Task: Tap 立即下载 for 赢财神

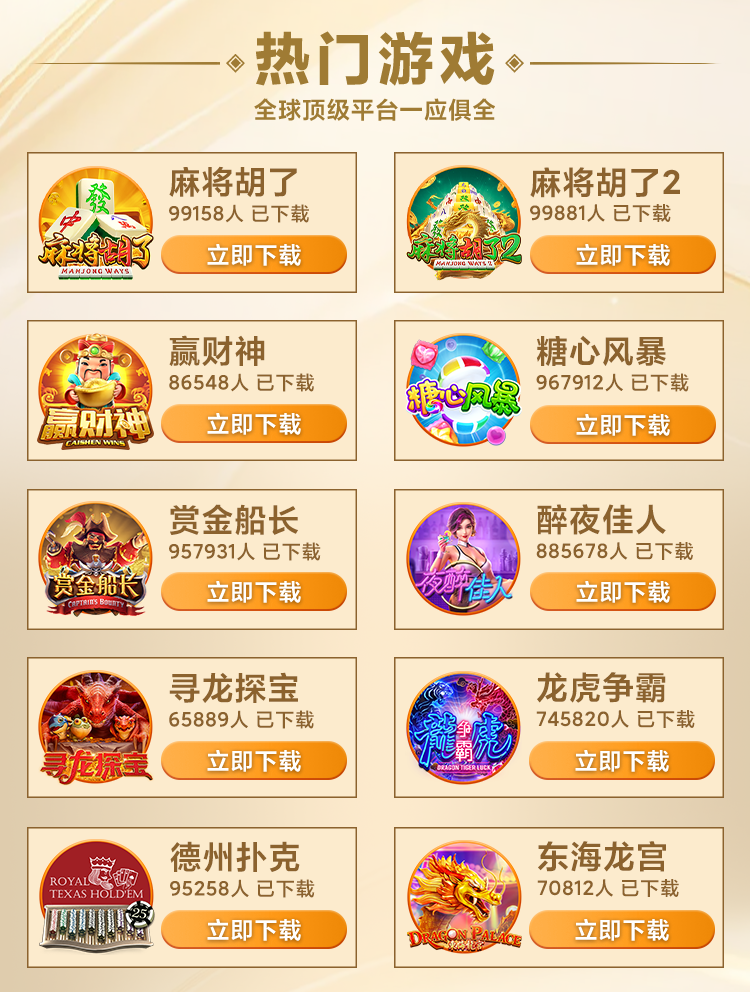Action: coord(253,424)
